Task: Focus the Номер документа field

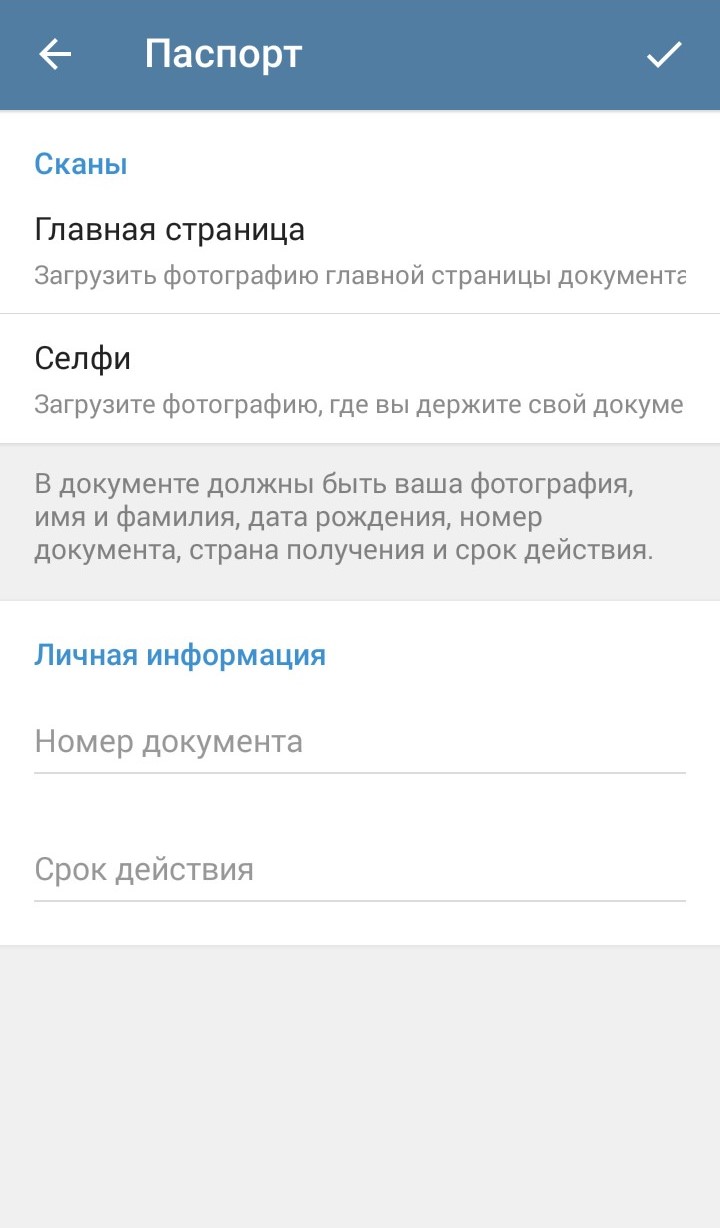Action: pos(360,742)
